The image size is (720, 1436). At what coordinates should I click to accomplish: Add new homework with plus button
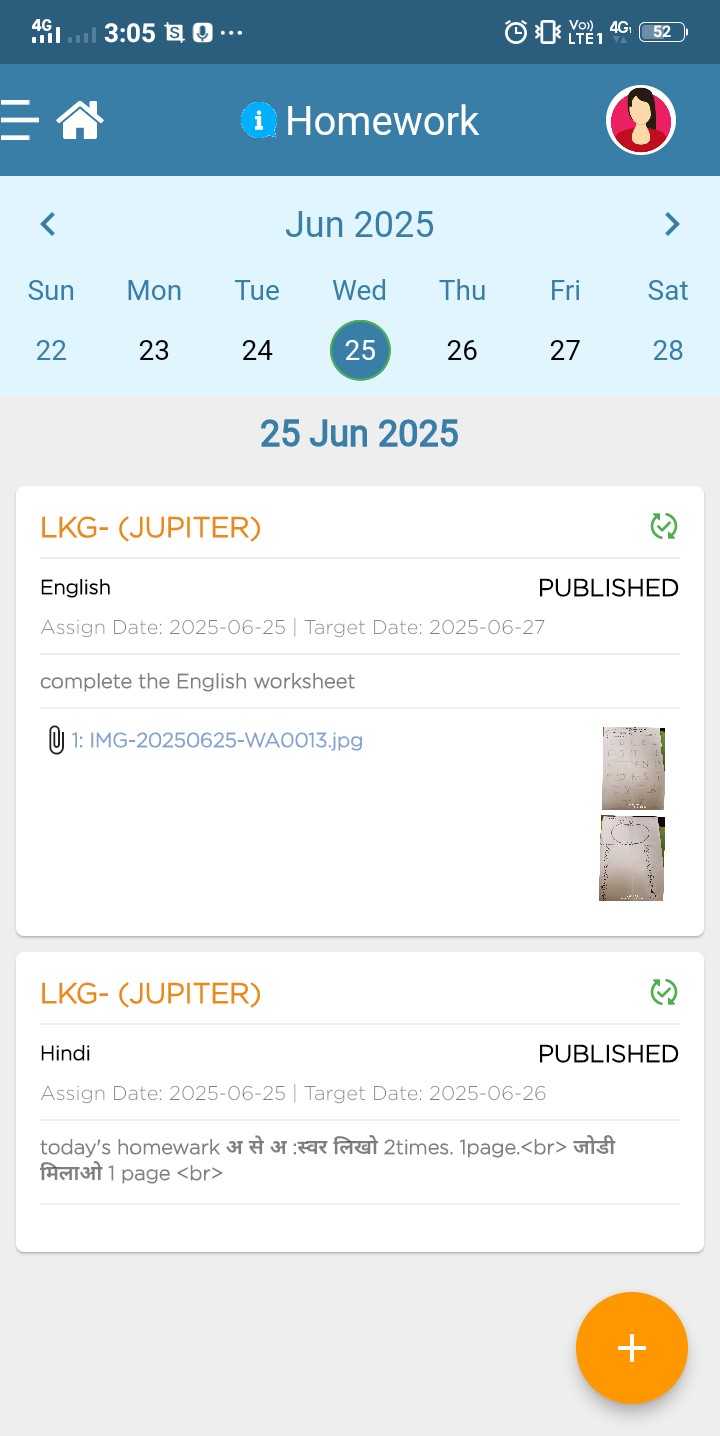632,1348
